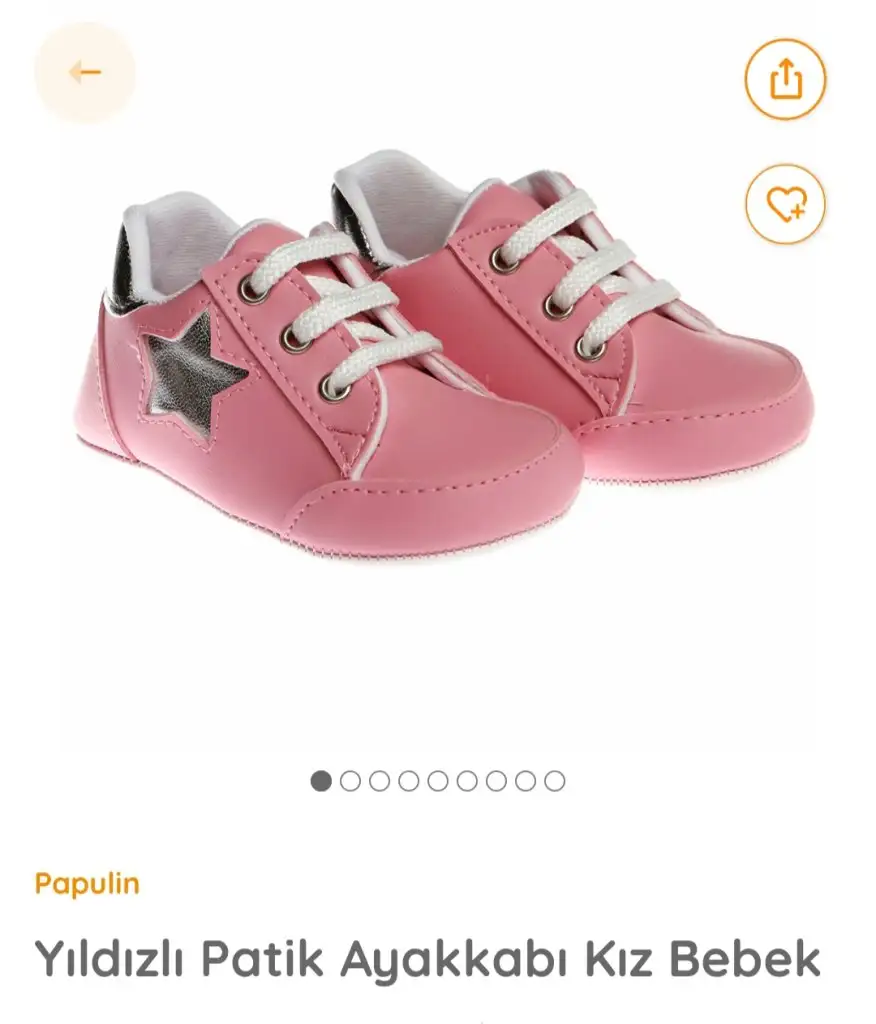This screenshot has width=876, height=1024.
Task: Share this product
Action: [x=786, y=78]
